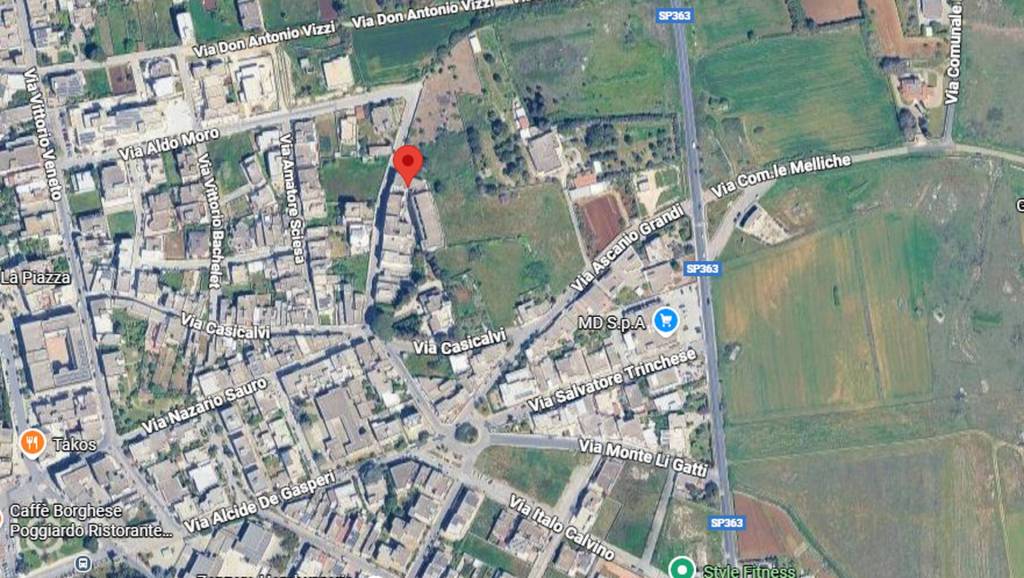Select the Style Fitness marker

(x=682, y=569)
